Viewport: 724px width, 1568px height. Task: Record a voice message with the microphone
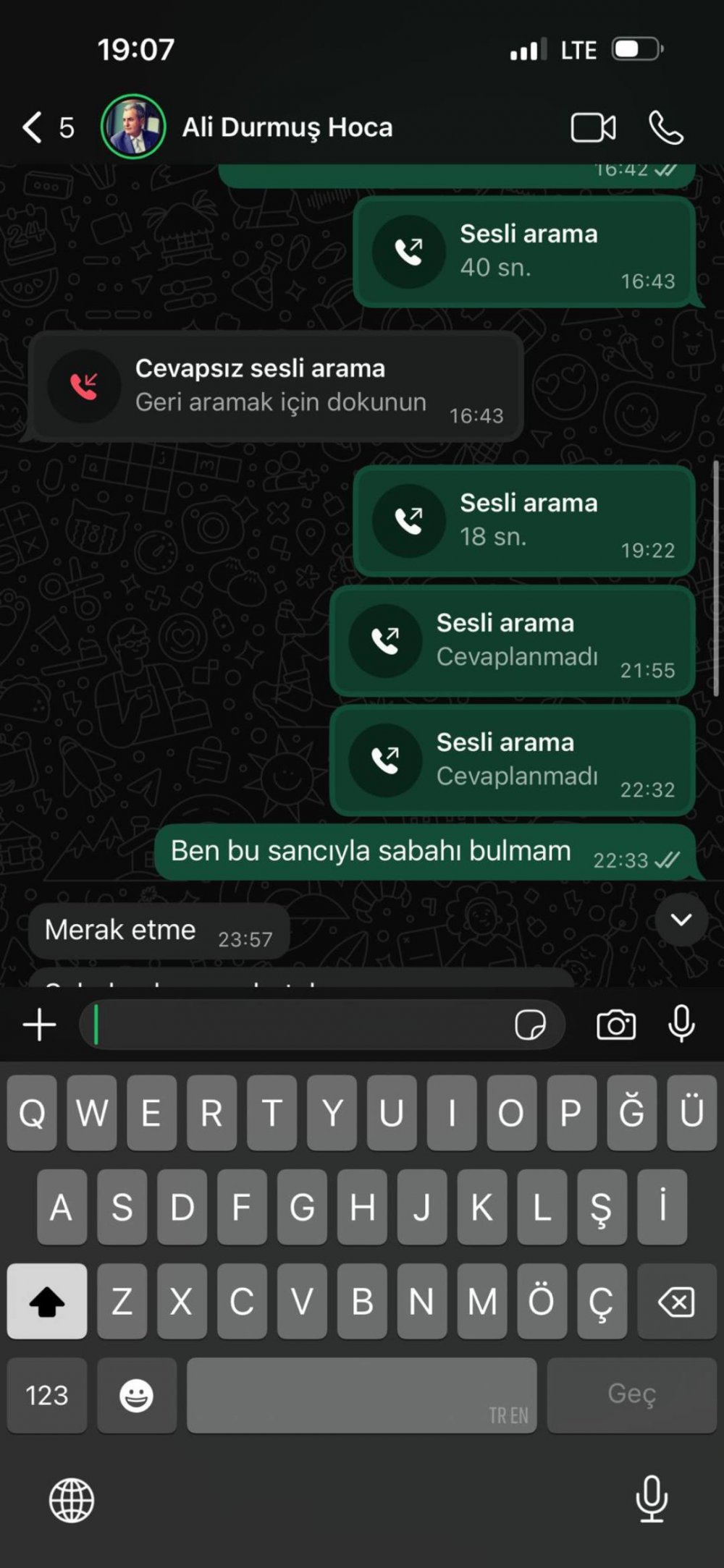(x=681, y=1025)
